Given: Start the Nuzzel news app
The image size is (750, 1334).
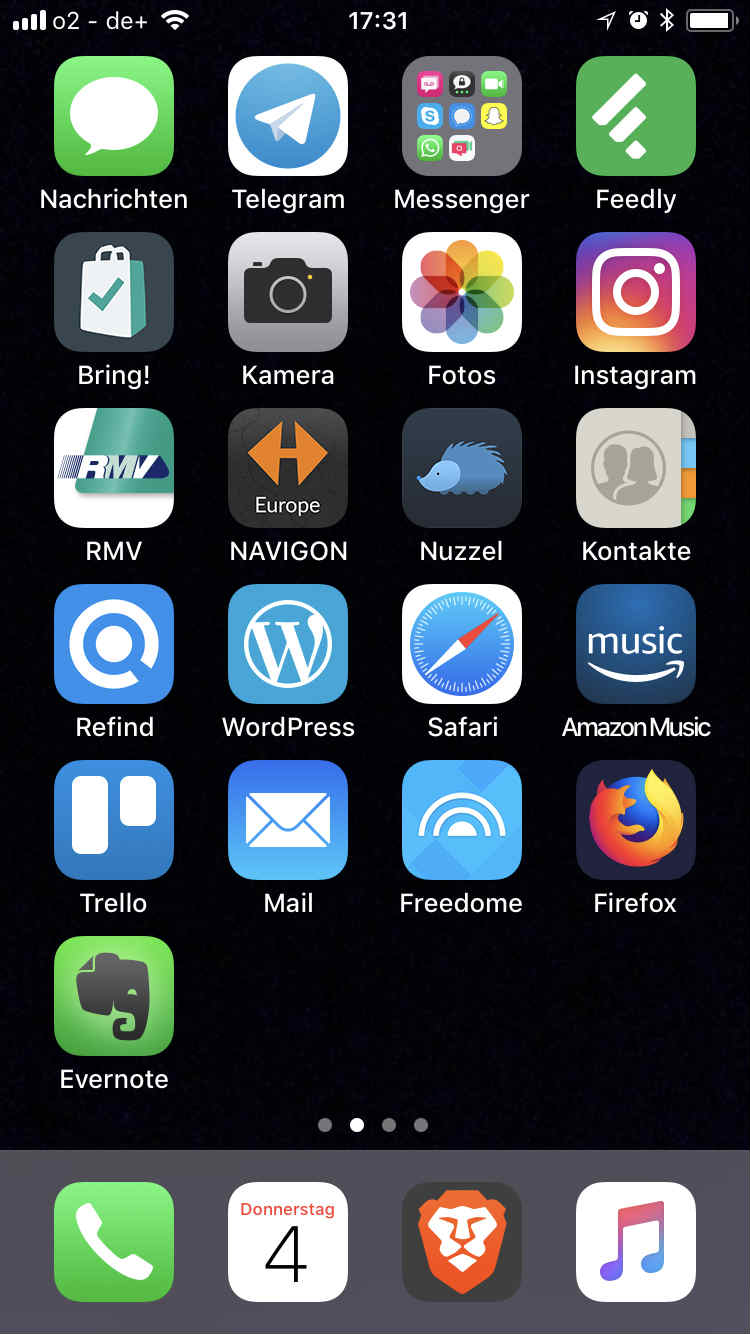Looking at the screenshot, I should pyautogui.click(x=462, y=468).
